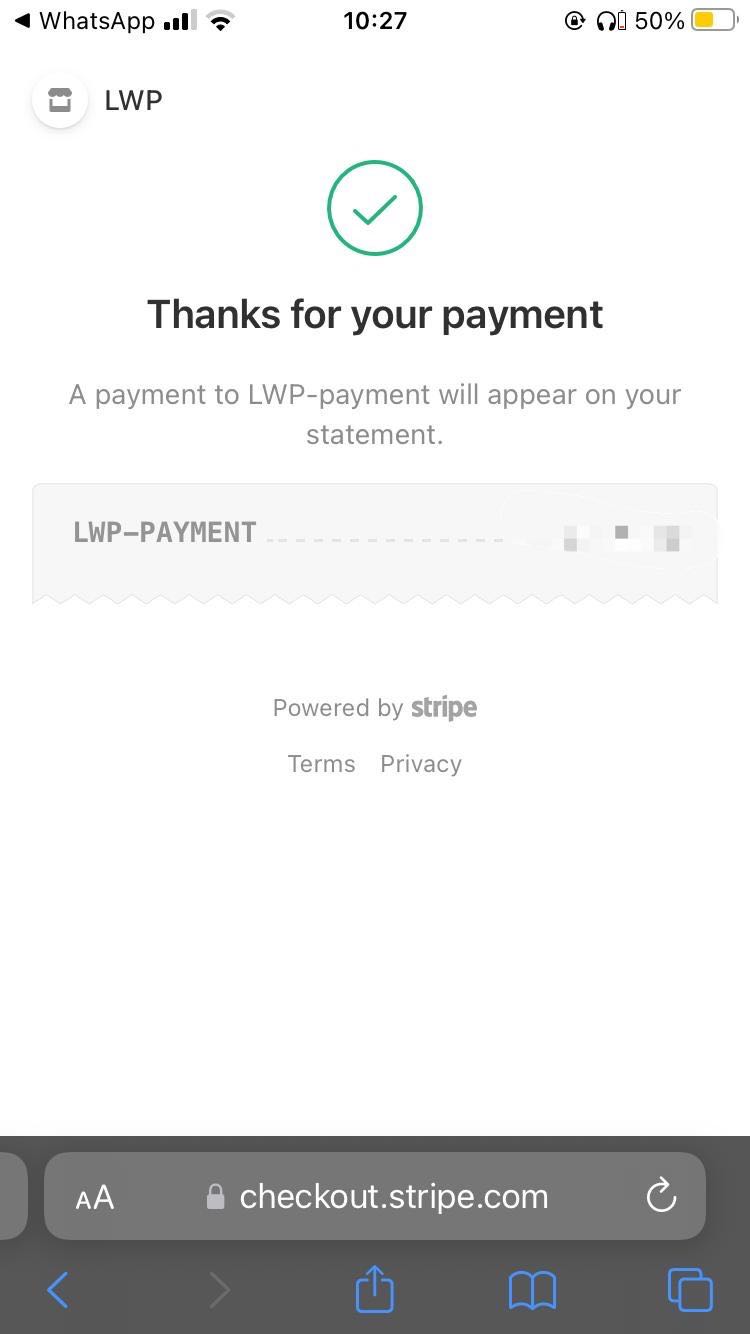Open Stripe Privacy link

click(421, 764)
